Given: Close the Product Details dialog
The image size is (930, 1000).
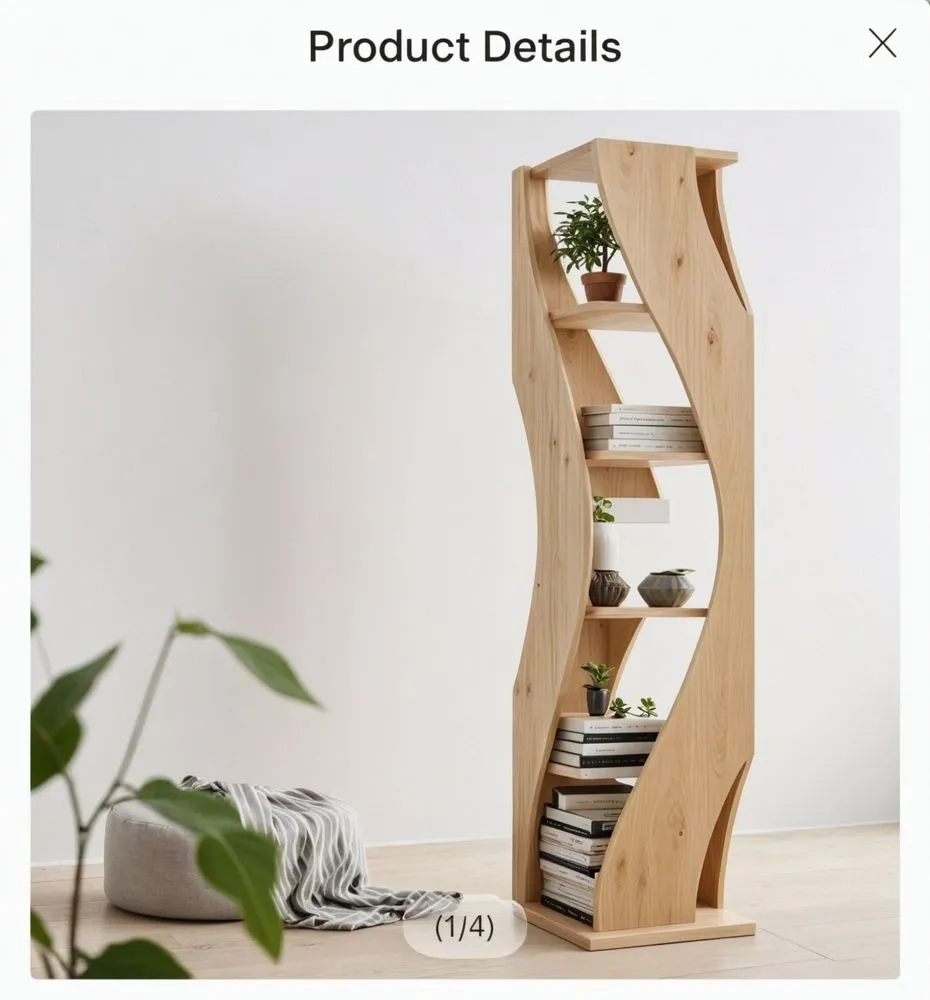Looking at the screenshot, I should coord(882,43).
